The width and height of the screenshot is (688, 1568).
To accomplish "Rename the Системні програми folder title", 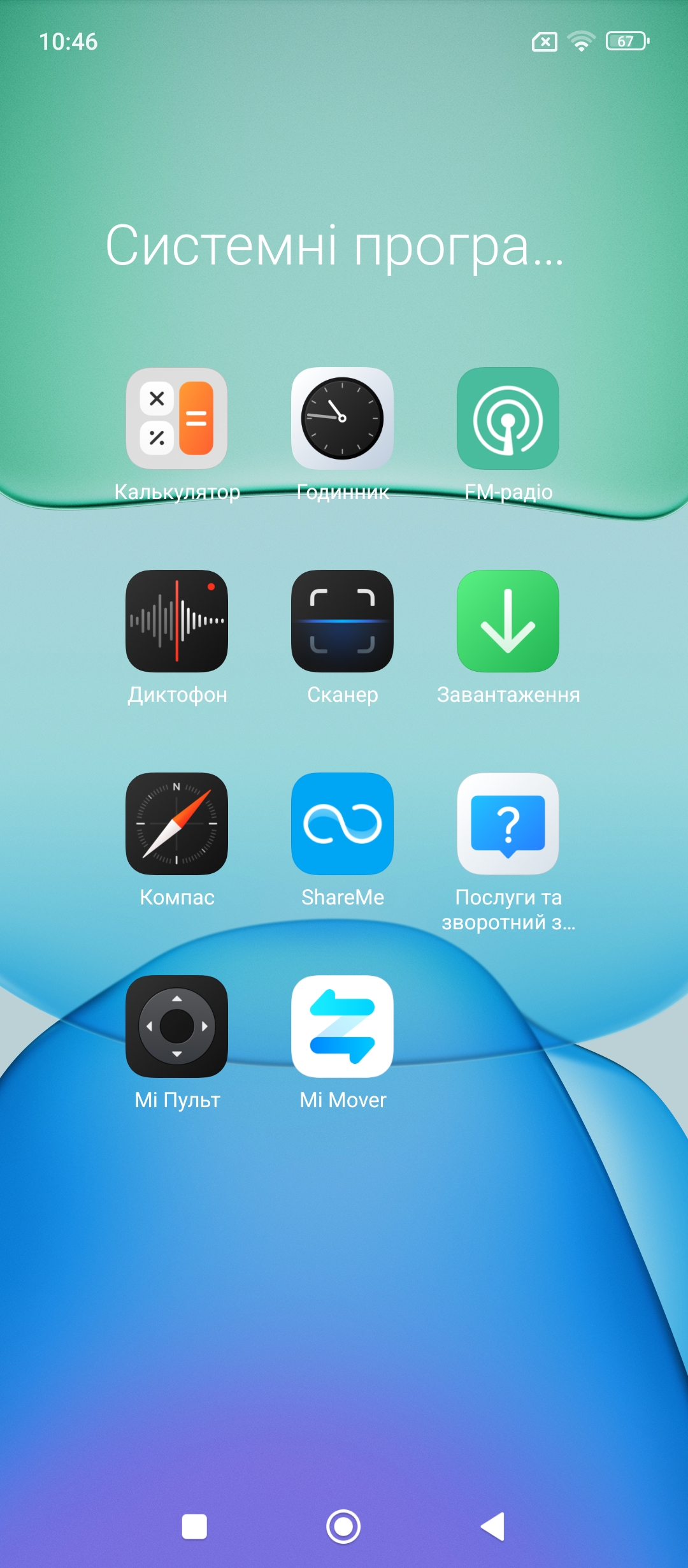I will click(334, 247).
